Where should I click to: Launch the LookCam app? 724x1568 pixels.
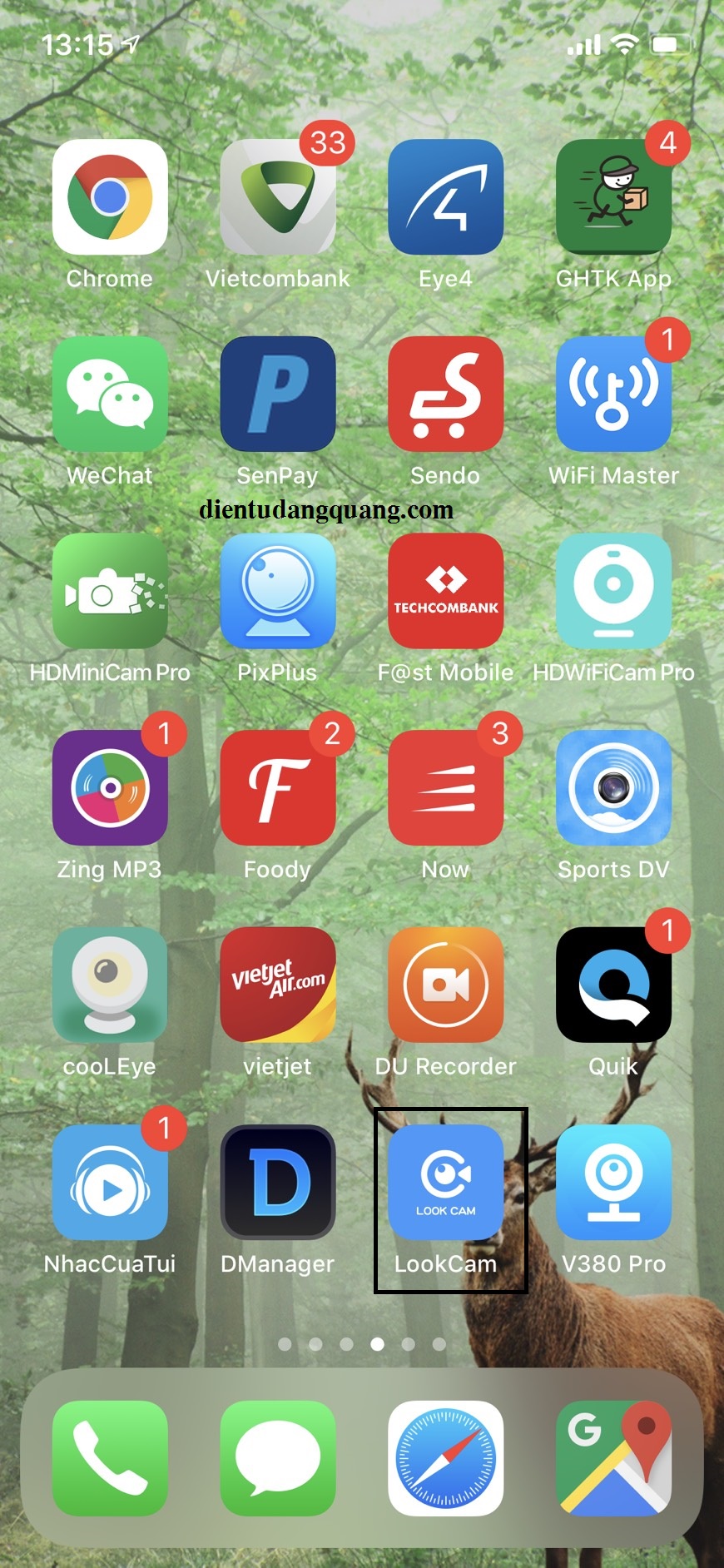tap(446, 1182)
